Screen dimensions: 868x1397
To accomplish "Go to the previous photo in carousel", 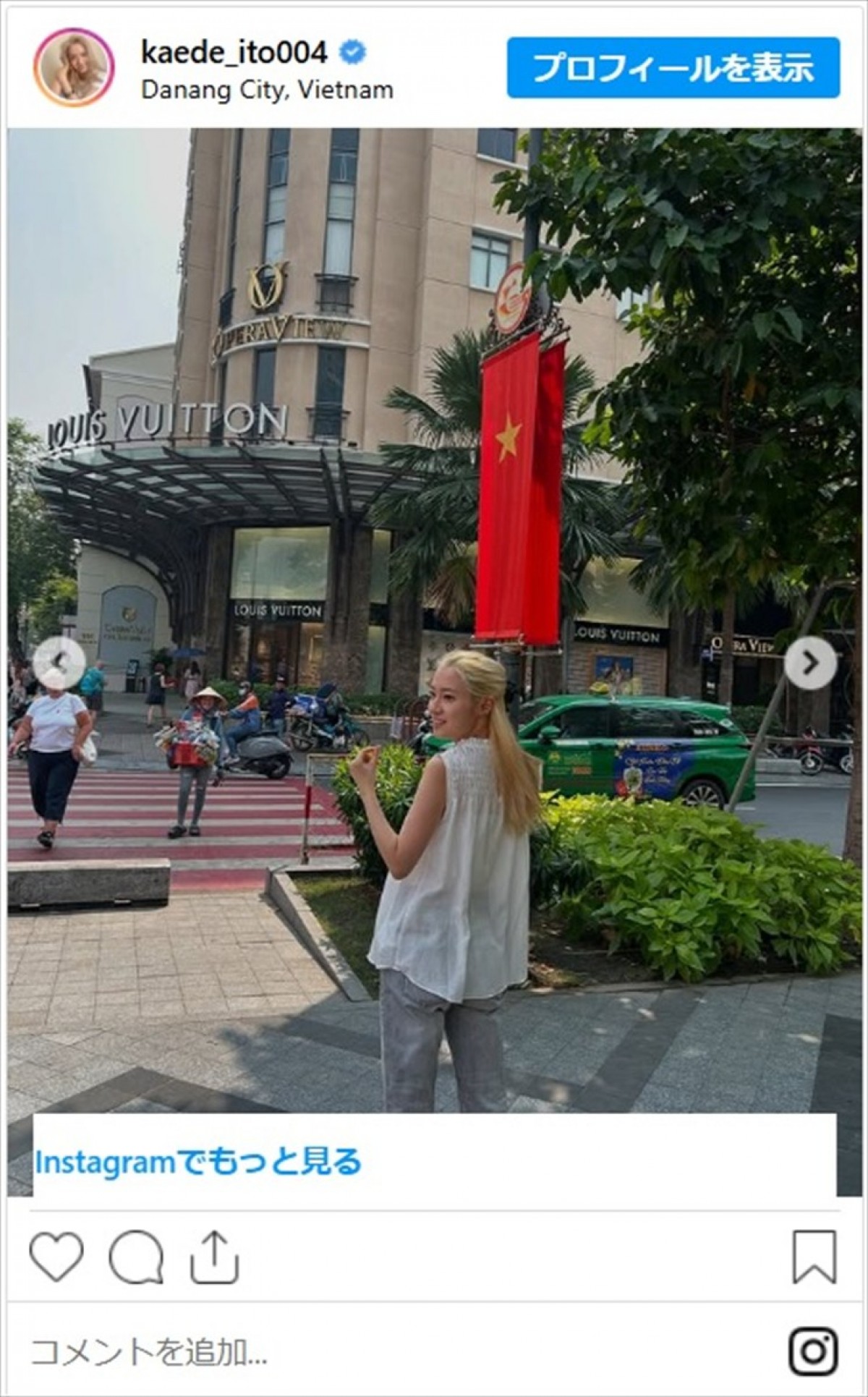I will [59, 662].
